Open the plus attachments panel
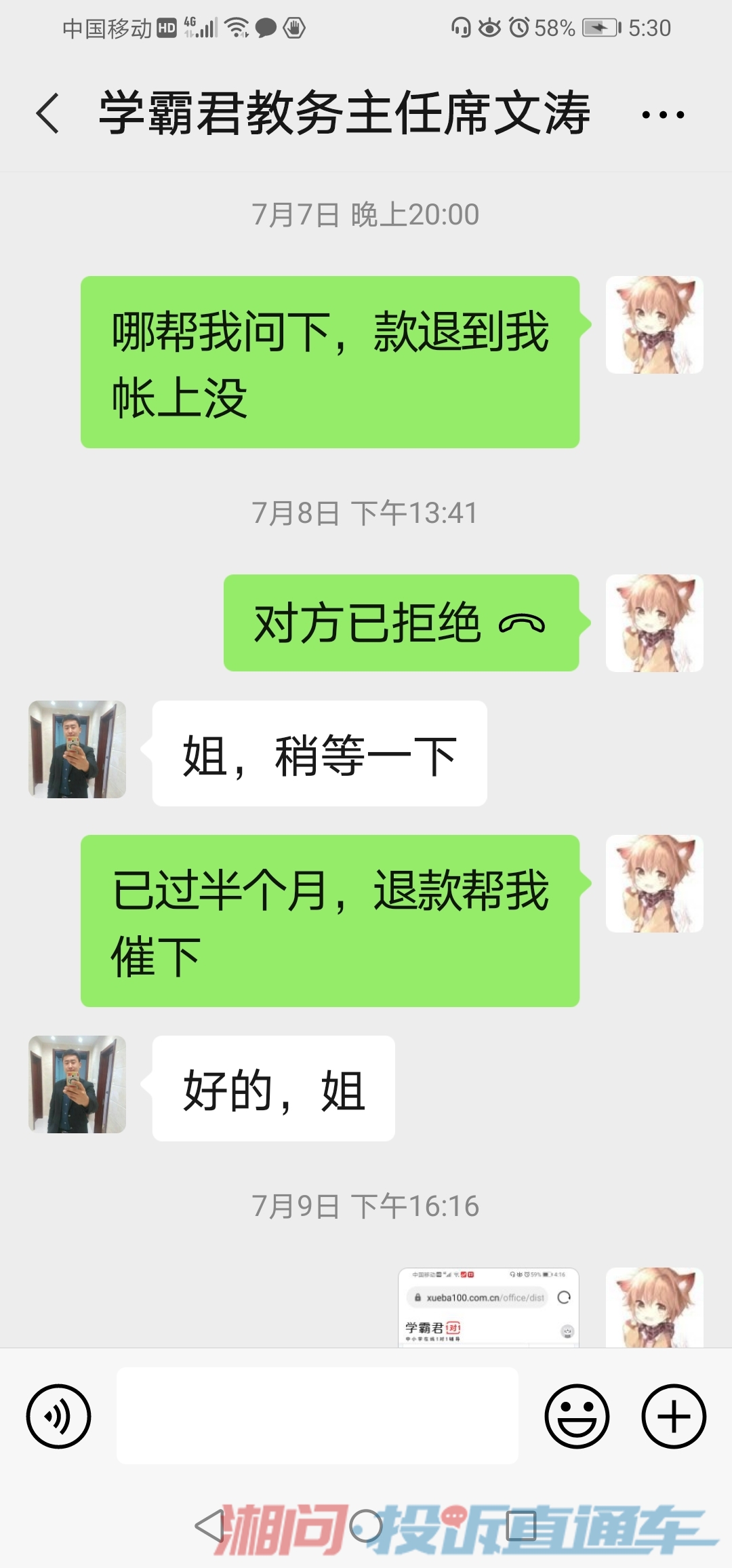This screenshot has height=1568, width=732. [674, 1416]
